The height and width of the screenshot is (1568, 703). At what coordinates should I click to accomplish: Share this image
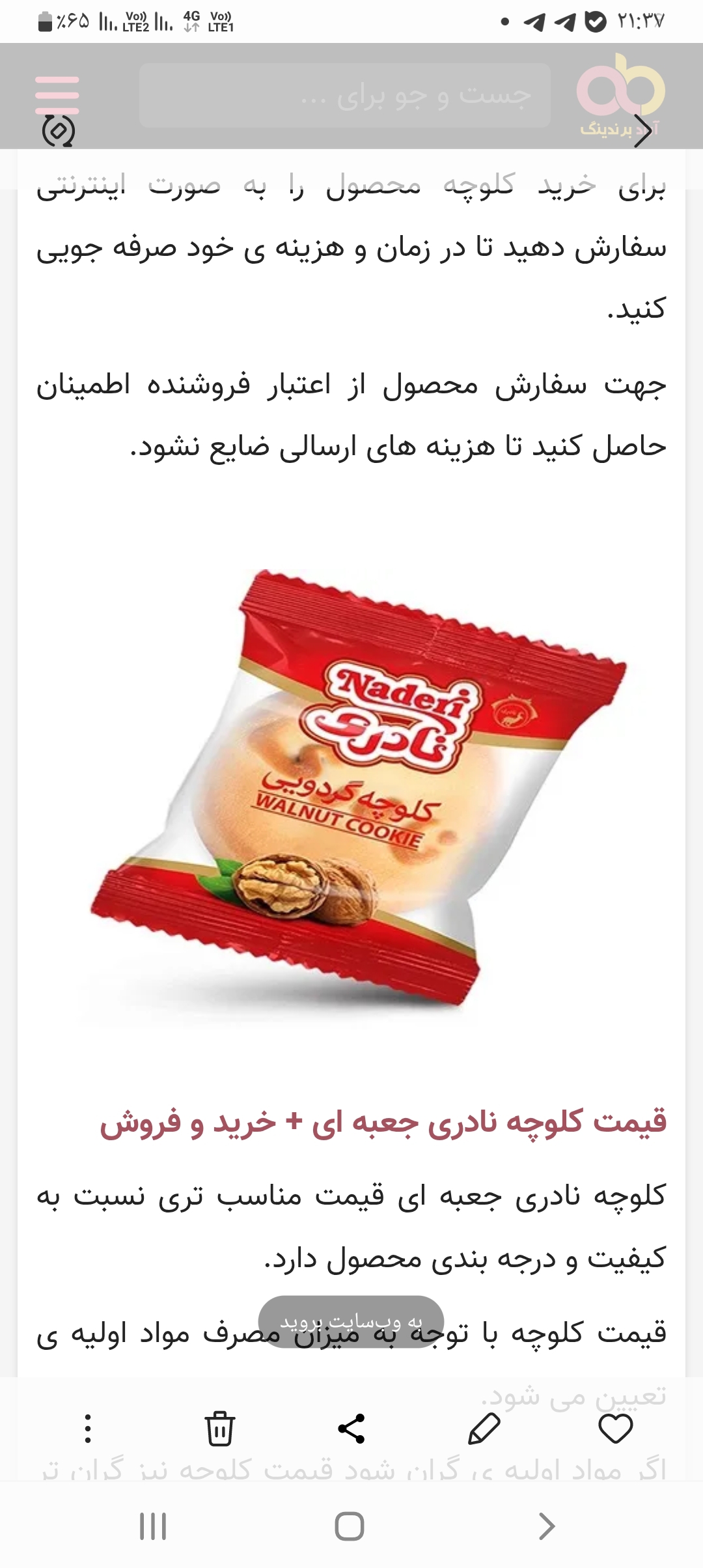tap(351, 1429)
